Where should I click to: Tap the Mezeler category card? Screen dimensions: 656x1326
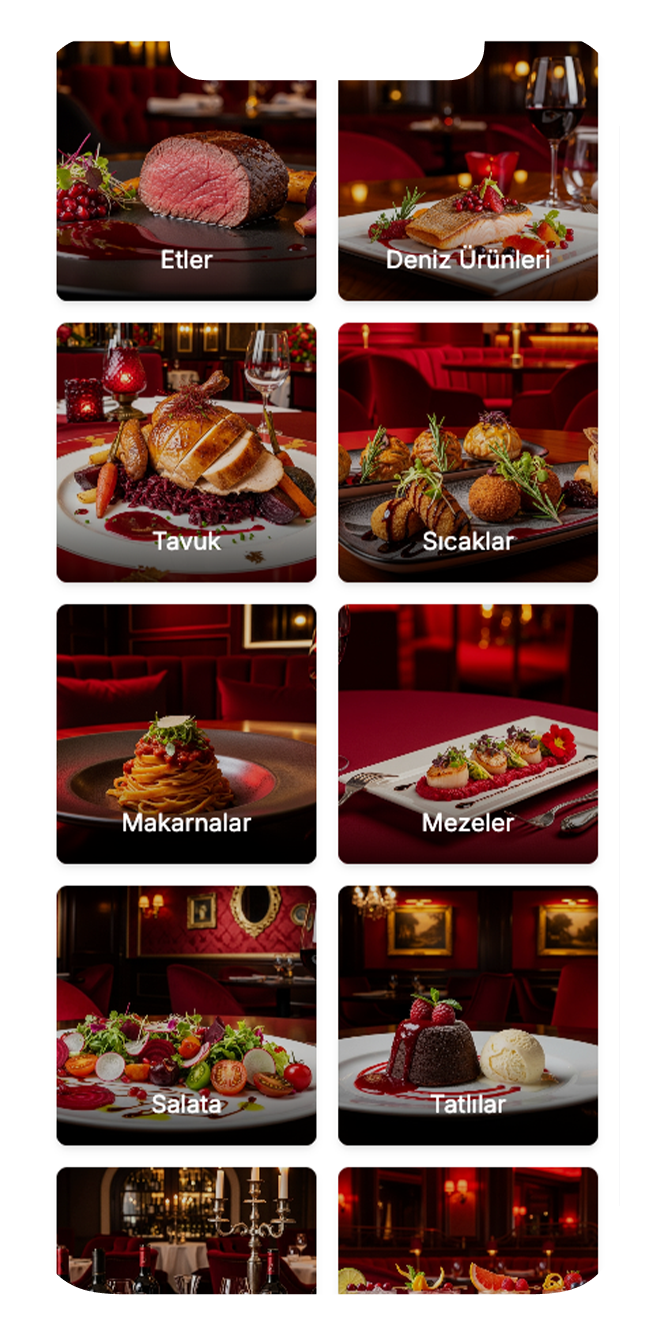tap(468, 734)
